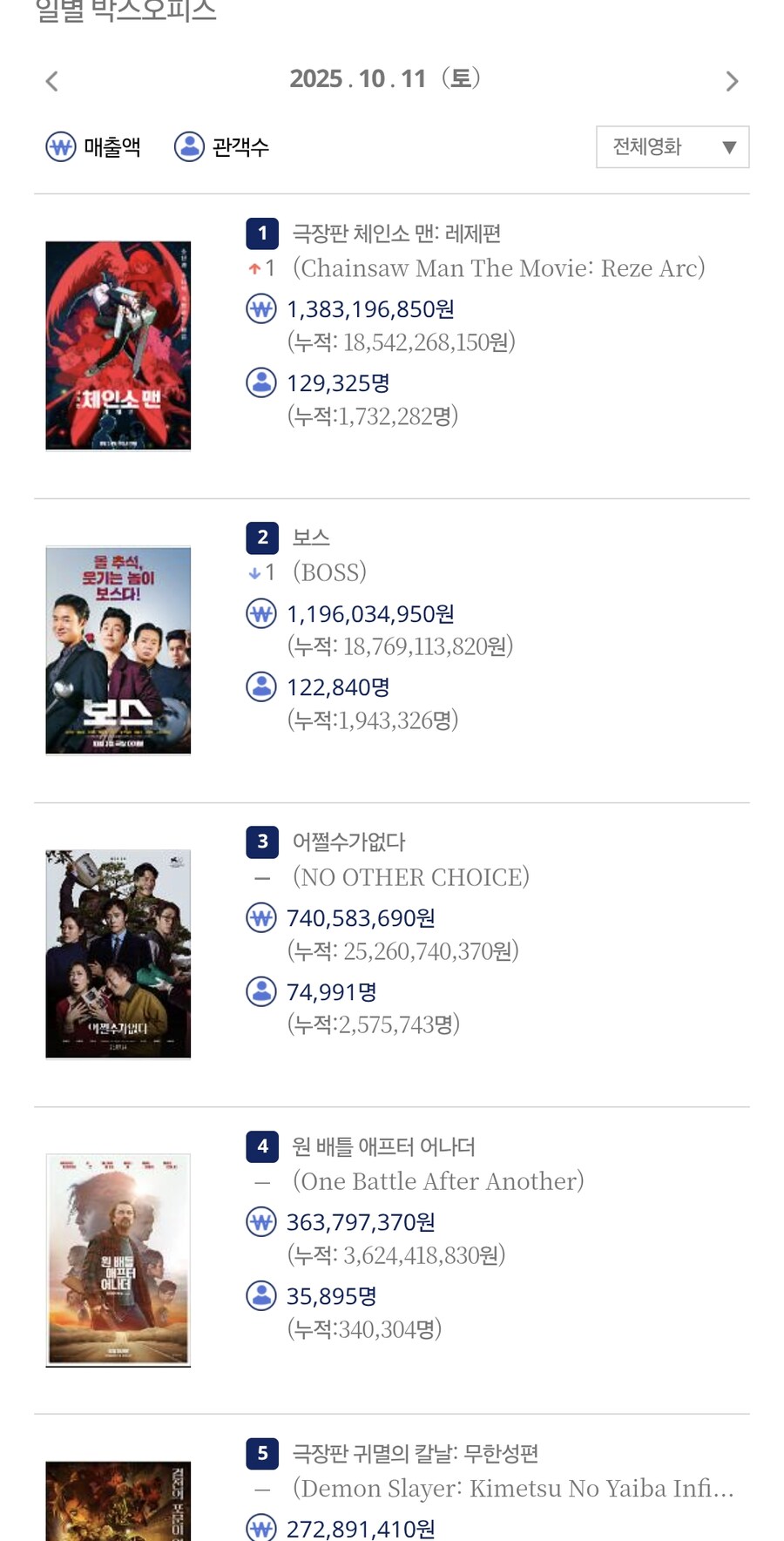The width and height of the screenshot is (784, 1541).
Task: Open the 보스 (BOSS) movie poster
Action: (x=118, y=650)
